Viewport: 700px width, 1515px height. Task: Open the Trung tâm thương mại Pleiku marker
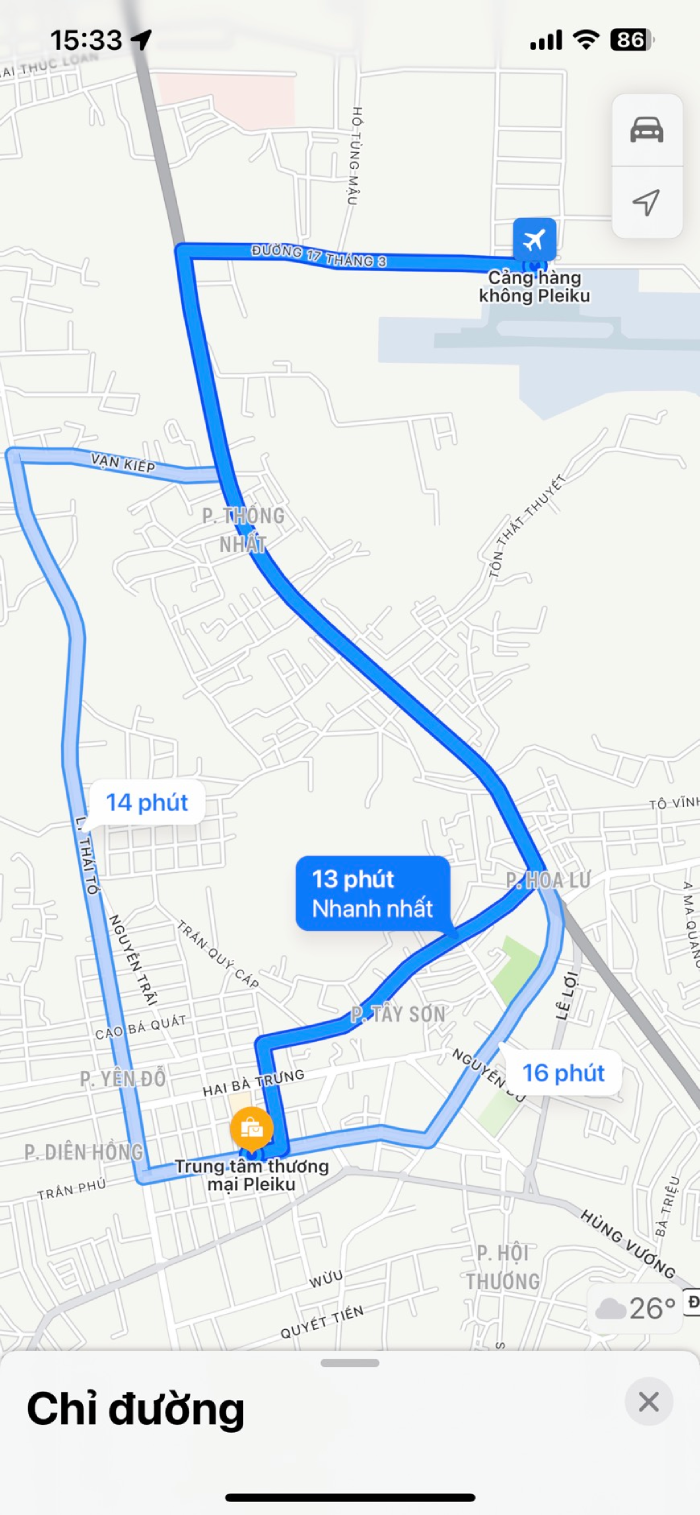point(250,1128)
